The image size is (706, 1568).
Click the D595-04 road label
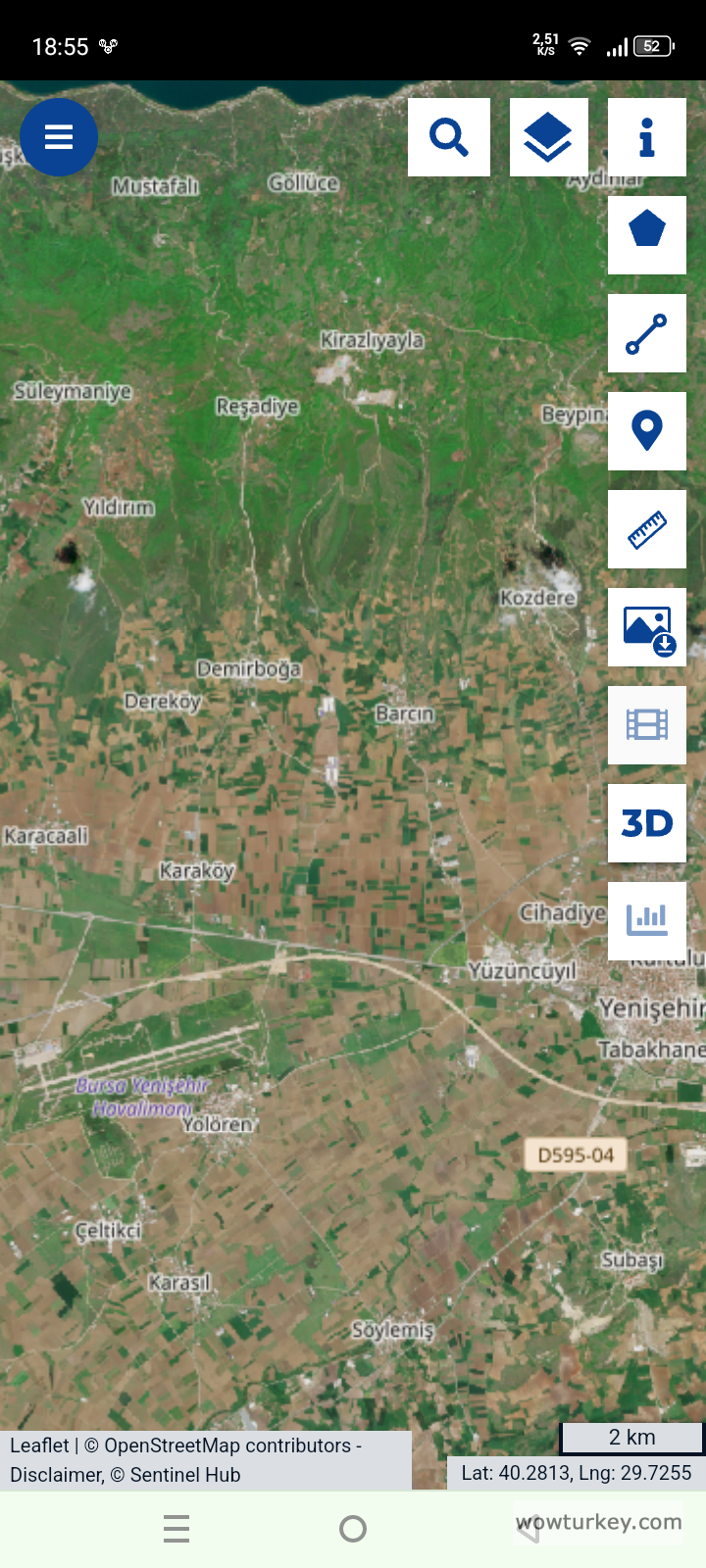pos(576,1155)
